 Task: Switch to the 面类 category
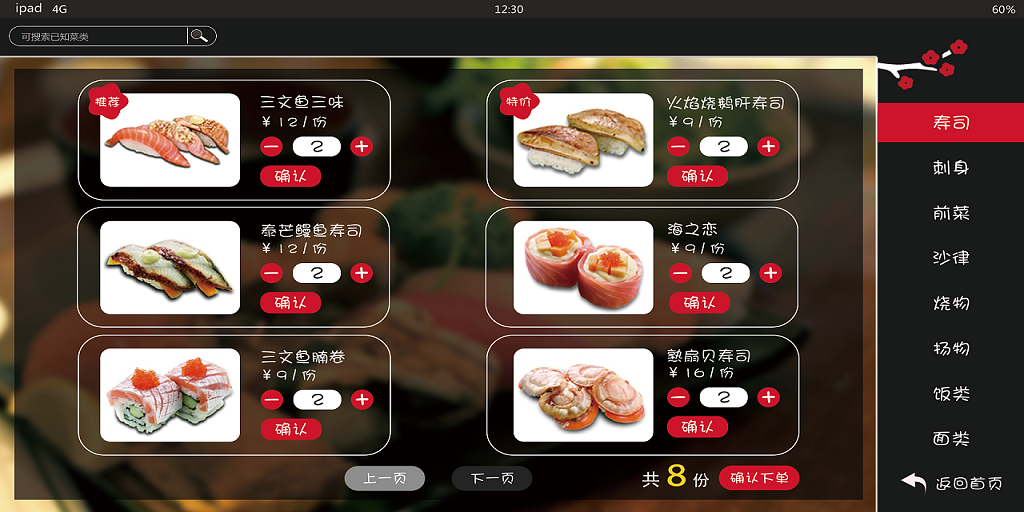[950, 438]
